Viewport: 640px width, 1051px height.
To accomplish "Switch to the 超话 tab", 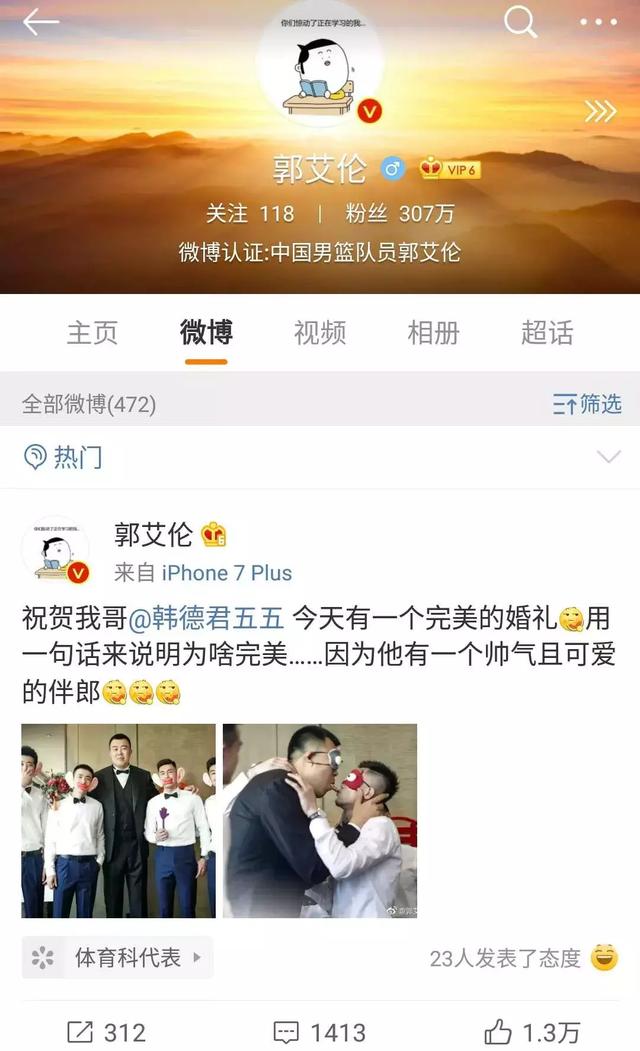I will pyautogui.click(x=547, y=333).
